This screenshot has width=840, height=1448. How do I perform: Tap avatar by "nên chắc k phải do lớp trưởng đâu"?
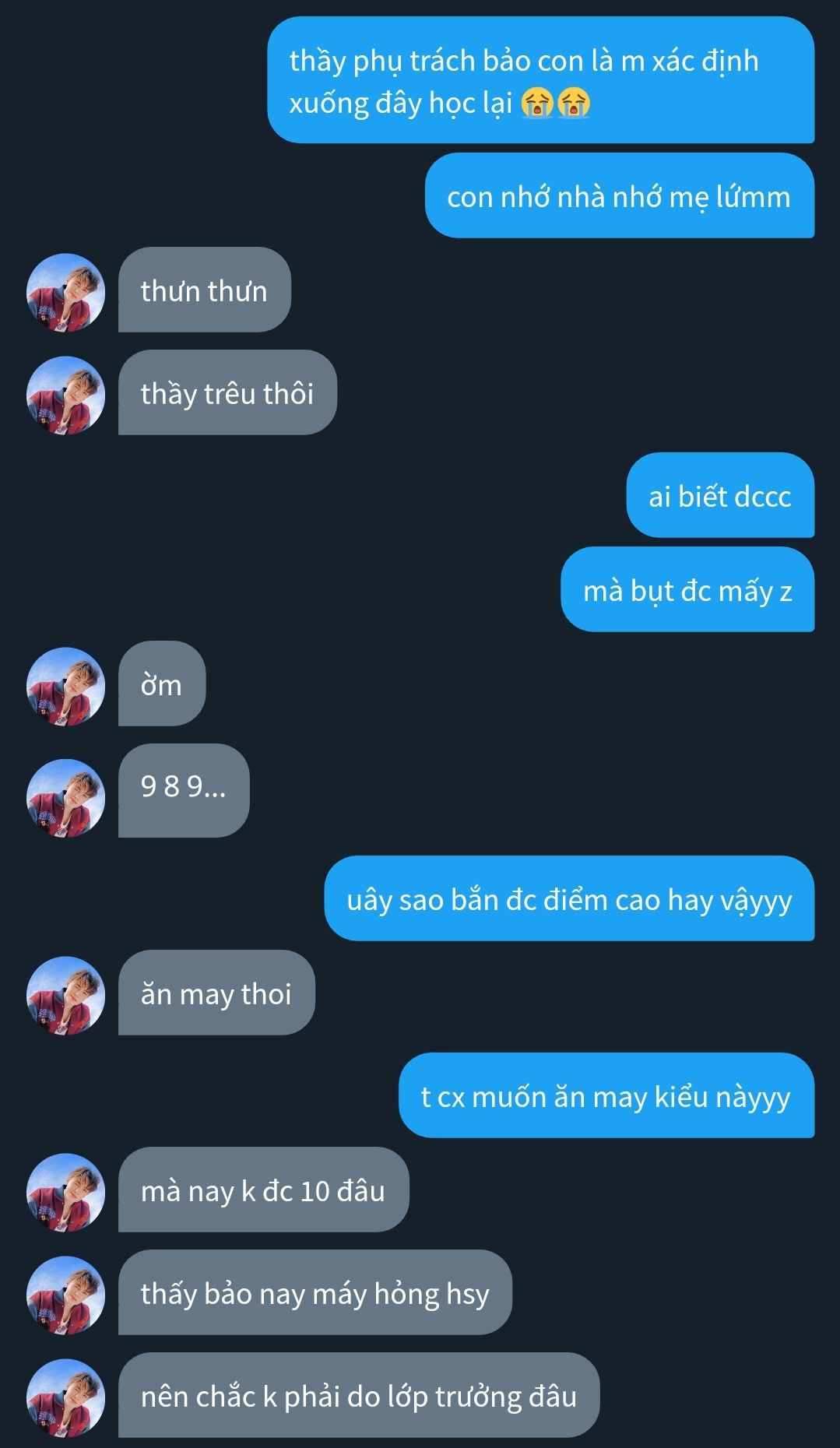66,1398
